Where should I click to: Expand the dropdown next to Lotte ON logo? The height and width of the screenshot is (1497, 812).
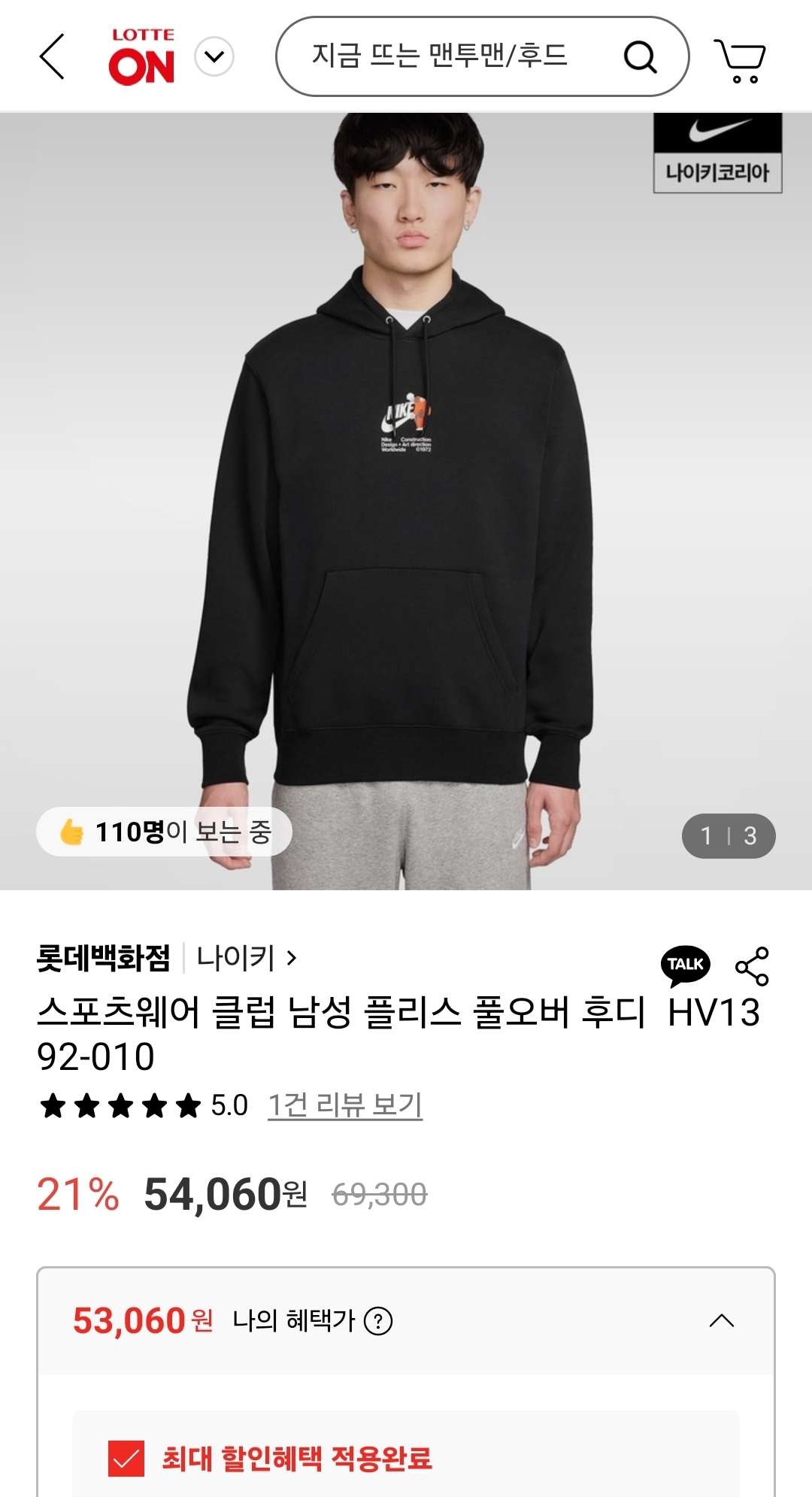tap(214, 57)
